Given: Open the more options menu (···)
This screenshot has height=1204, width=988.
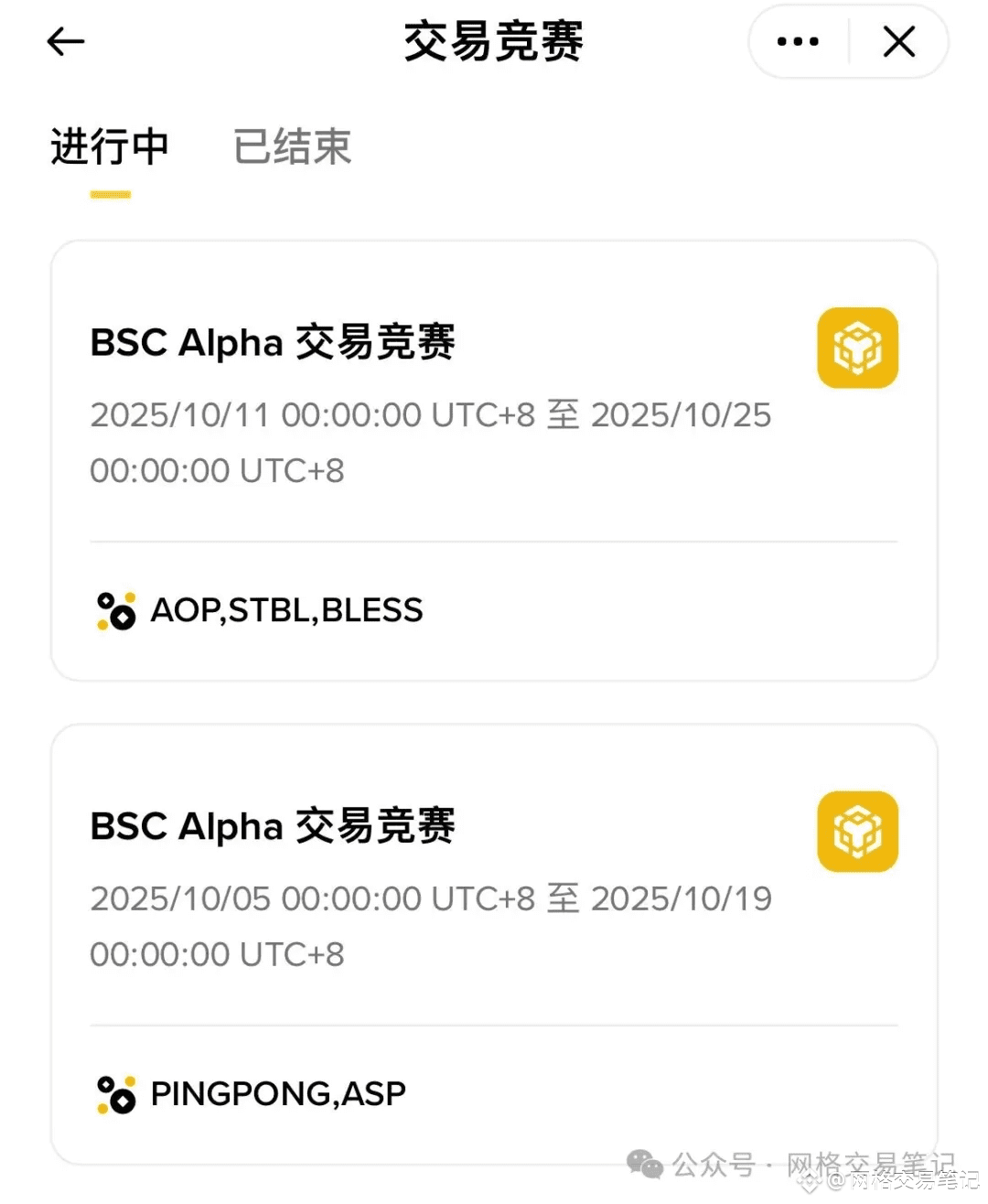Looking at the screenshot, I should pyautogui.click(x=795, y=41).
